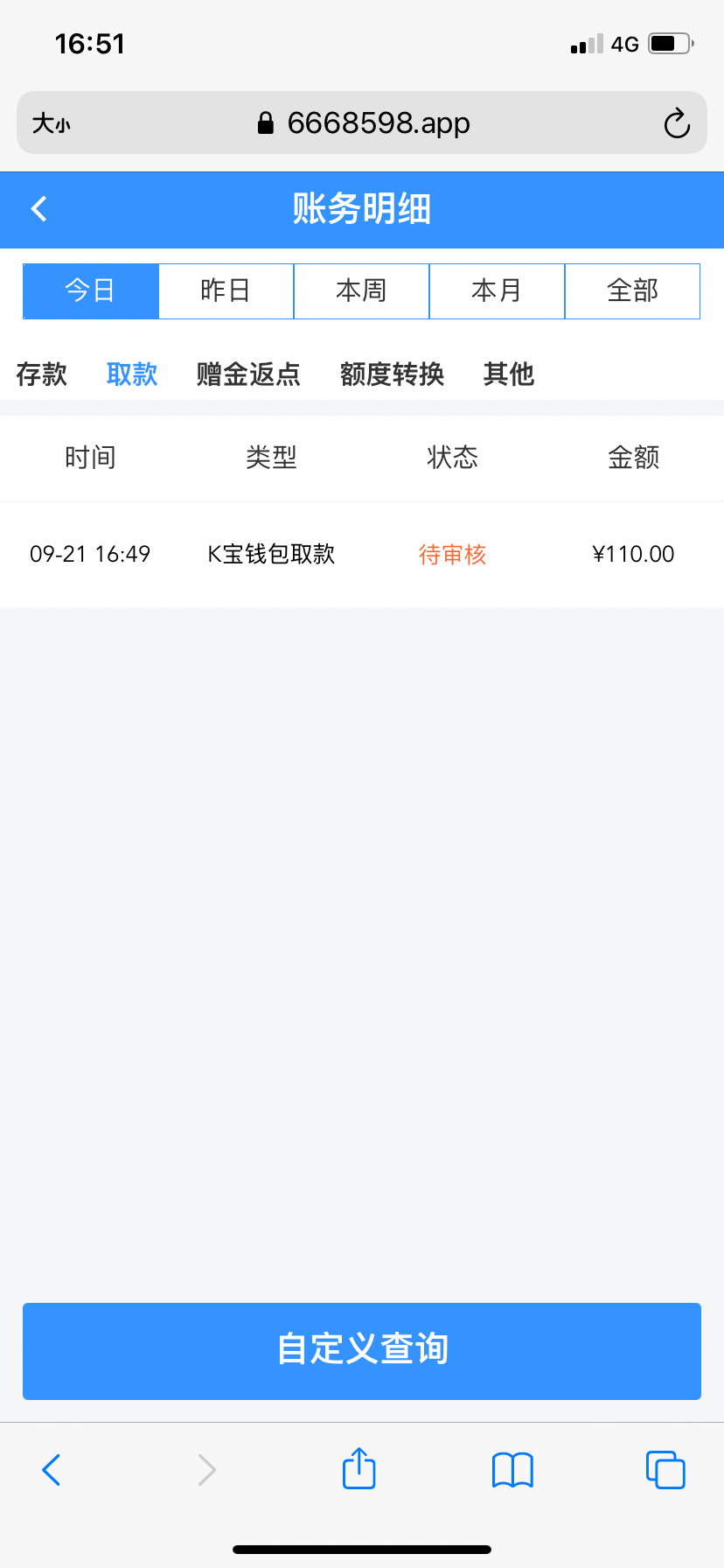Activate the 全部 date filter
This screenshot has height=1568, width=724.
632,290
